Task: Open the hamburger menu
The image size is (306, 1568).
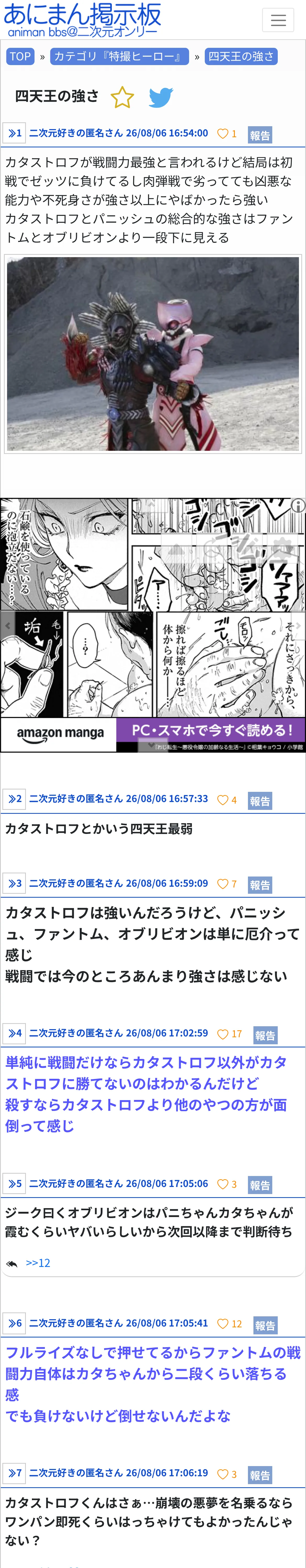Action: 278,20
